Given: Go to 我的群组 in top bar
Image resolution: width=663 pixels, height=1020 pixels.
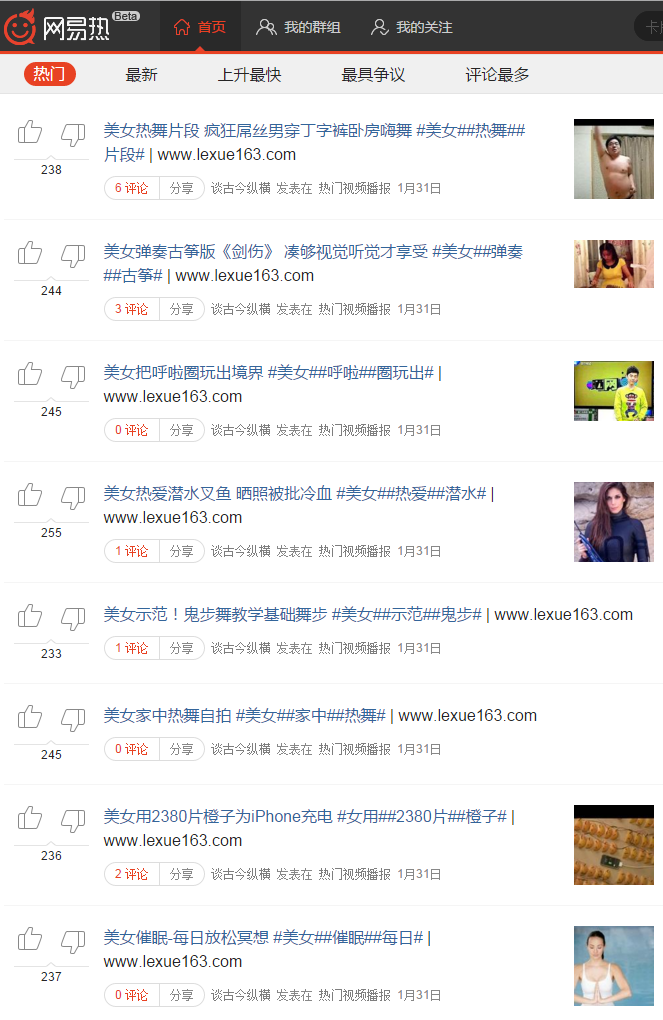Looking at the screenshot, I should pos(299,27).
